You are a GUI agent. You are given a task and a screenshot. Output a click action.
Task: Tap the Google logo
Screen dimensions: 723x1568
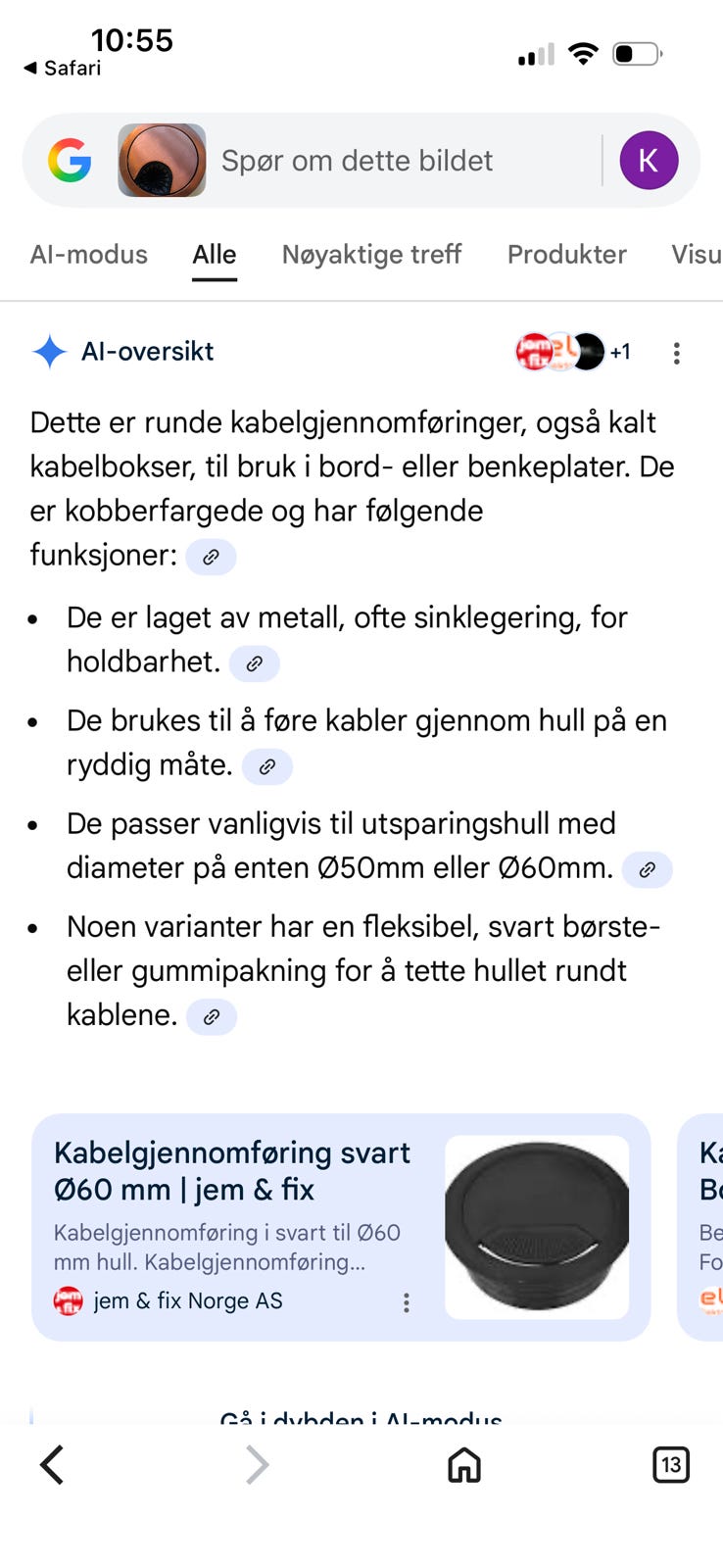(x=70, y=161)
